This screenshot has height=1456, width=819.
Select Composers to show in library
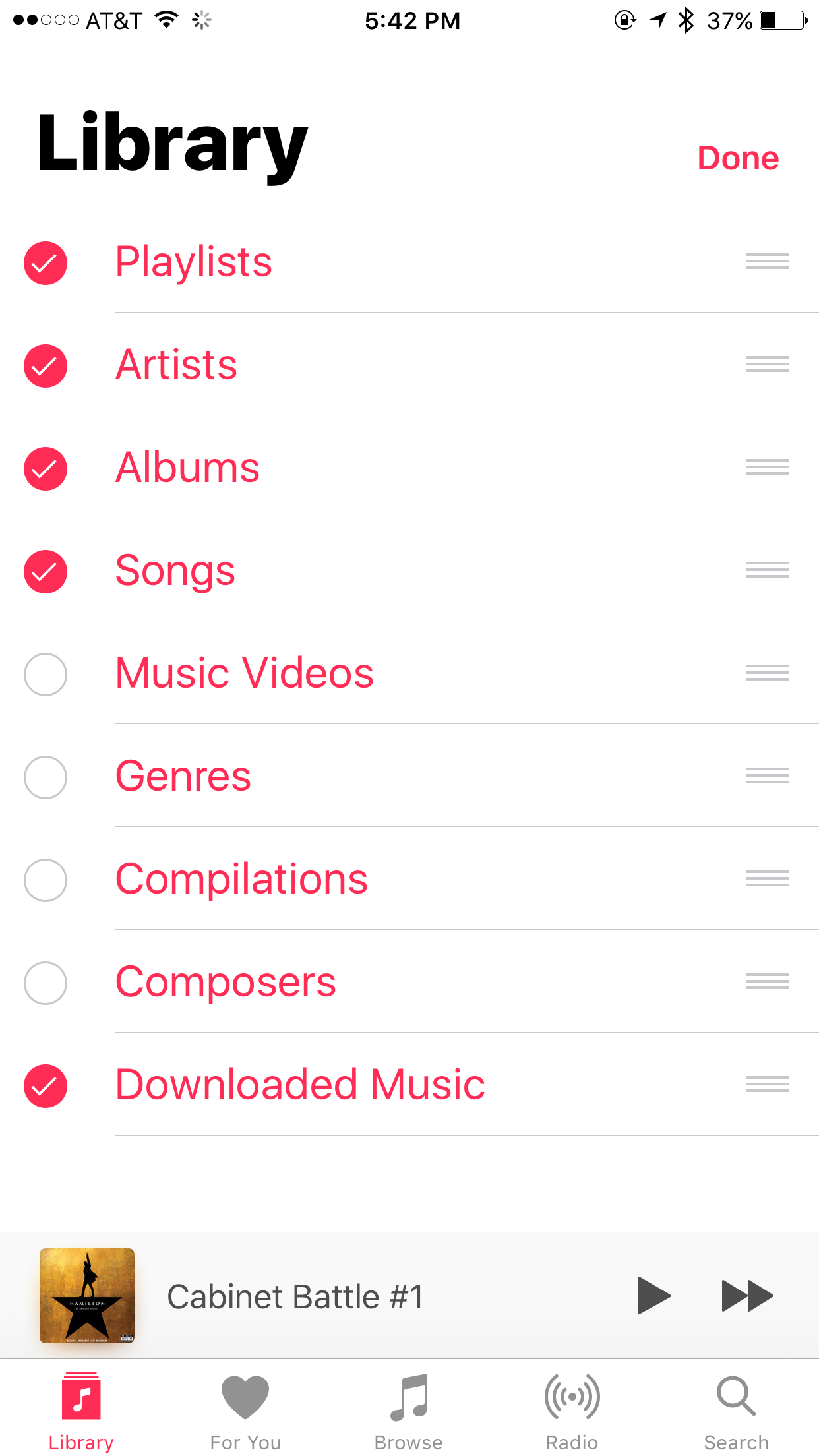tap(45, 983)
